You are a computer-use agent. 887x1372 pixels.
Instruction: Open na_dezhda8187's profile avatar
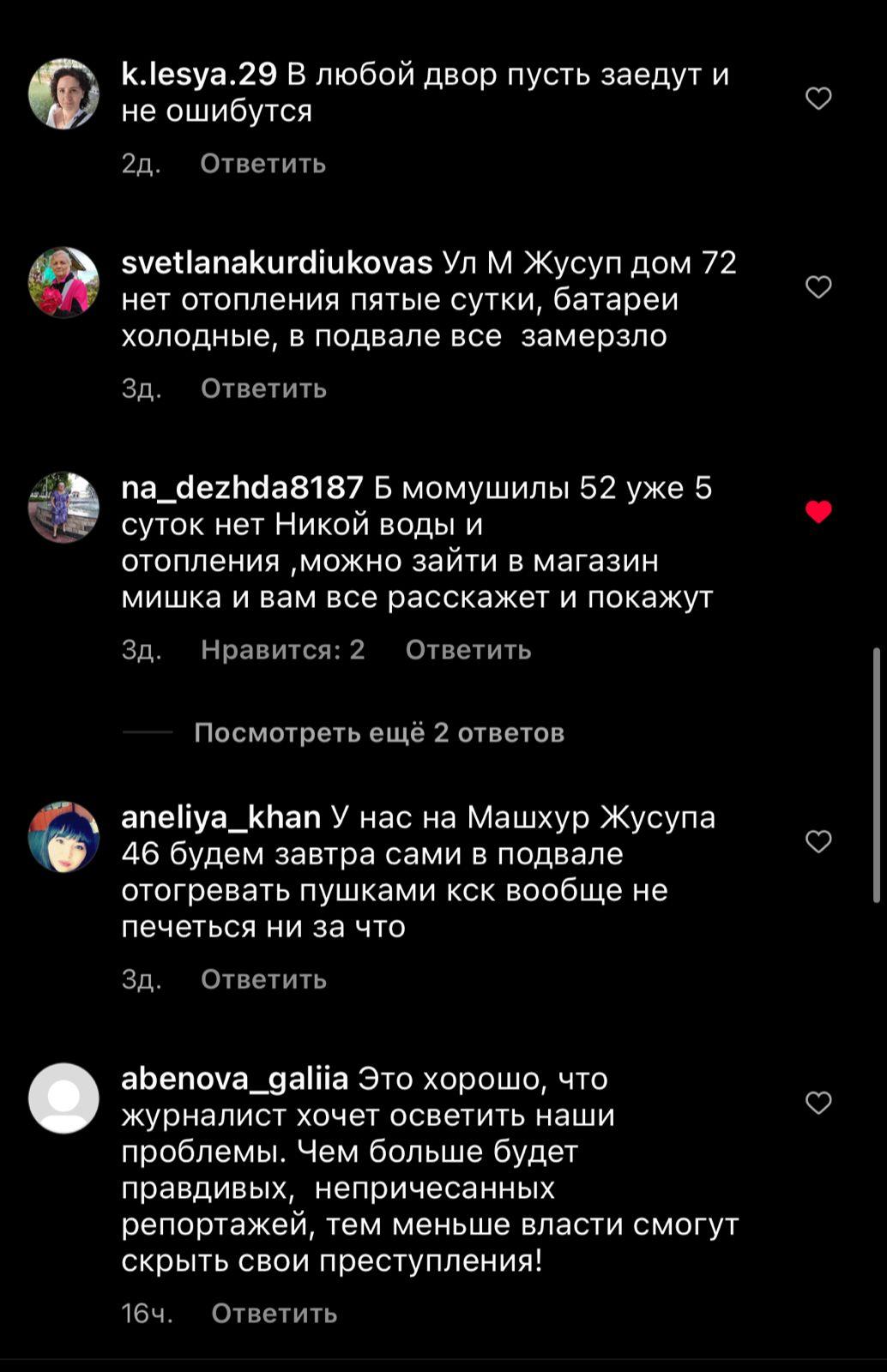(x=63, y=507)
